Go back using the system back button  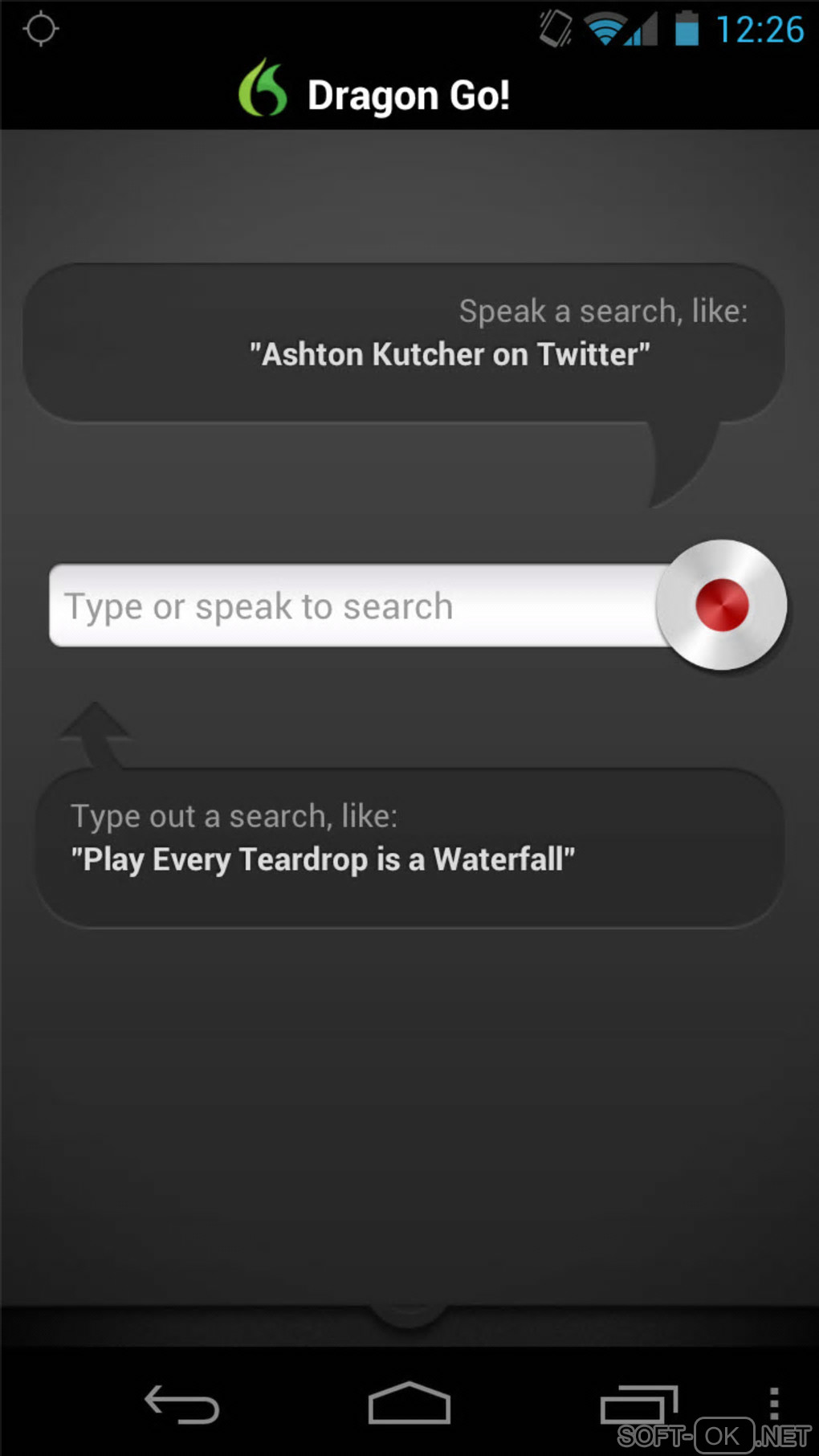(x=182, y=1405)
